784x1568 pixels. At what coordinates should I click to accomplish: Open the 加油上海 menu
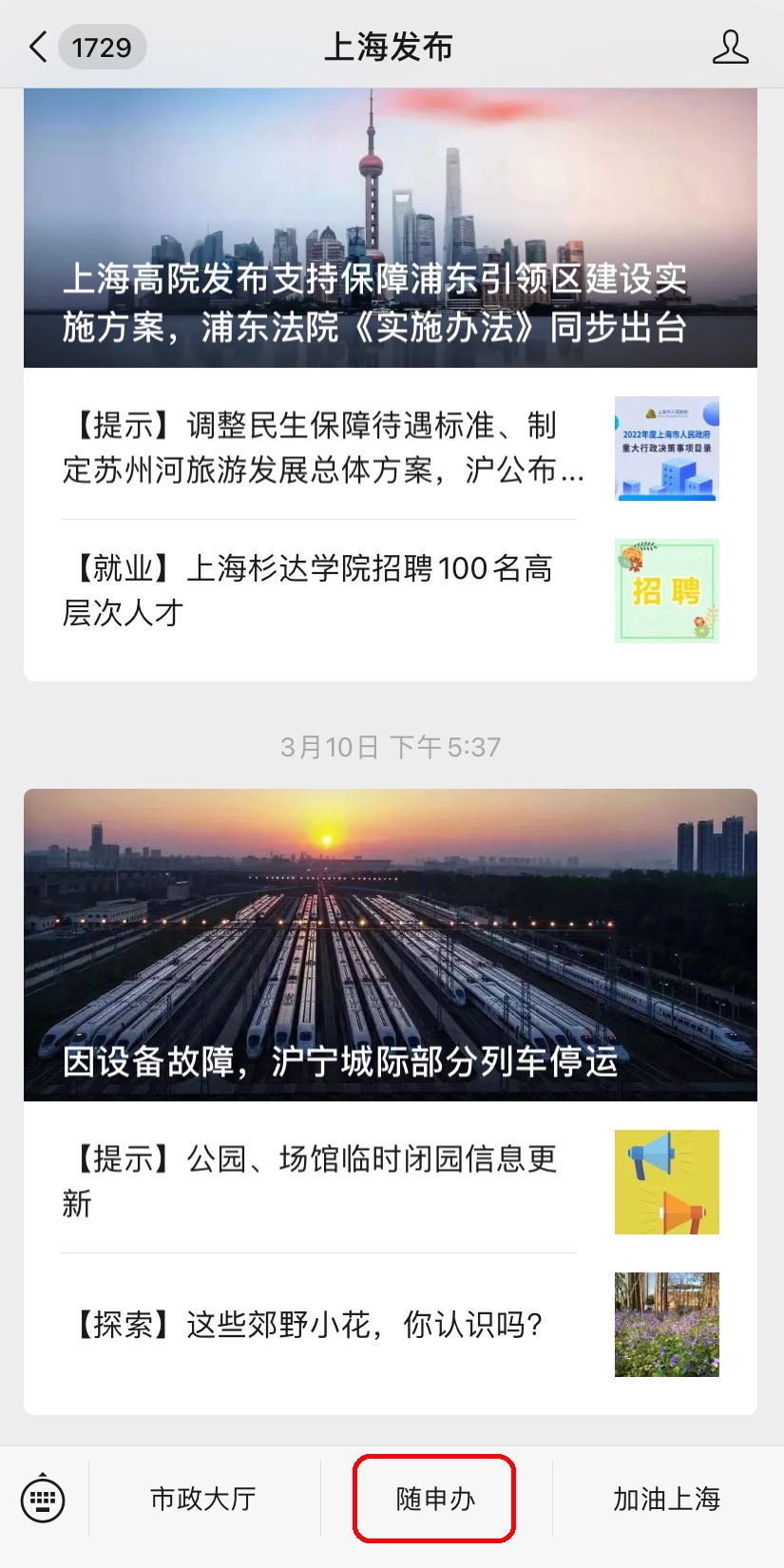point(666,1499)
